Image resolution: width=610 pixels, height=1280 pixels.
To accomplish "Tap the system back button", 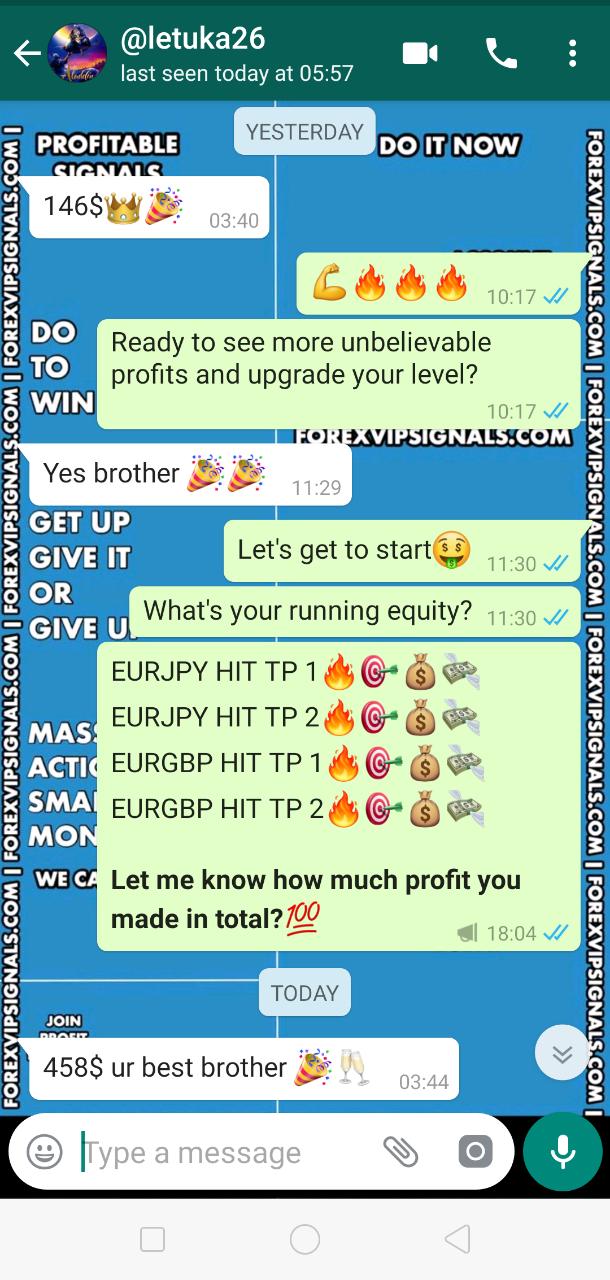I will click(x=457, y=1240).
